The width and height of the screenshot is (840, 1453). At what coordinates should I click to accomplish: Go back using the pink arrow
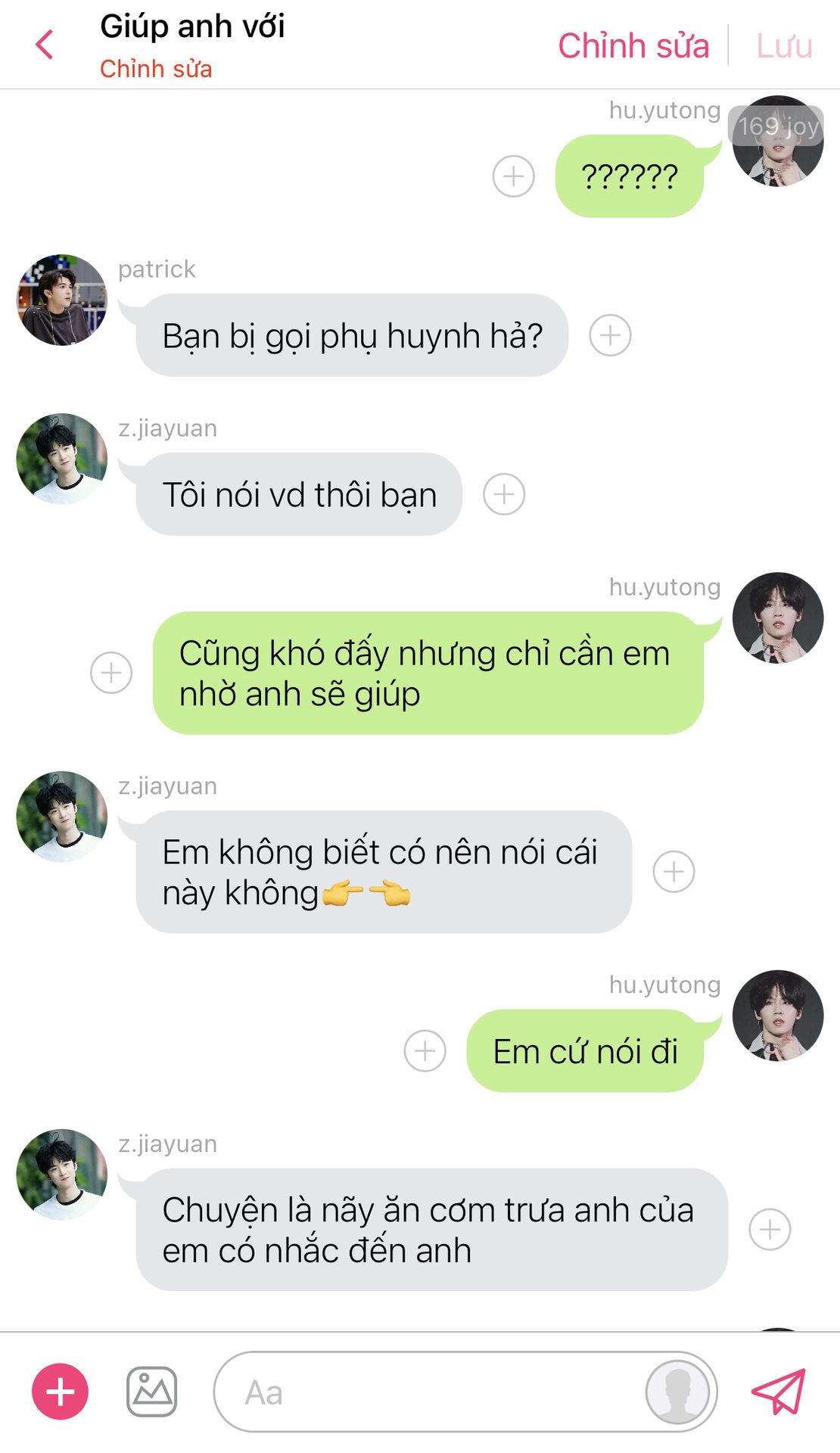[45, 45]
